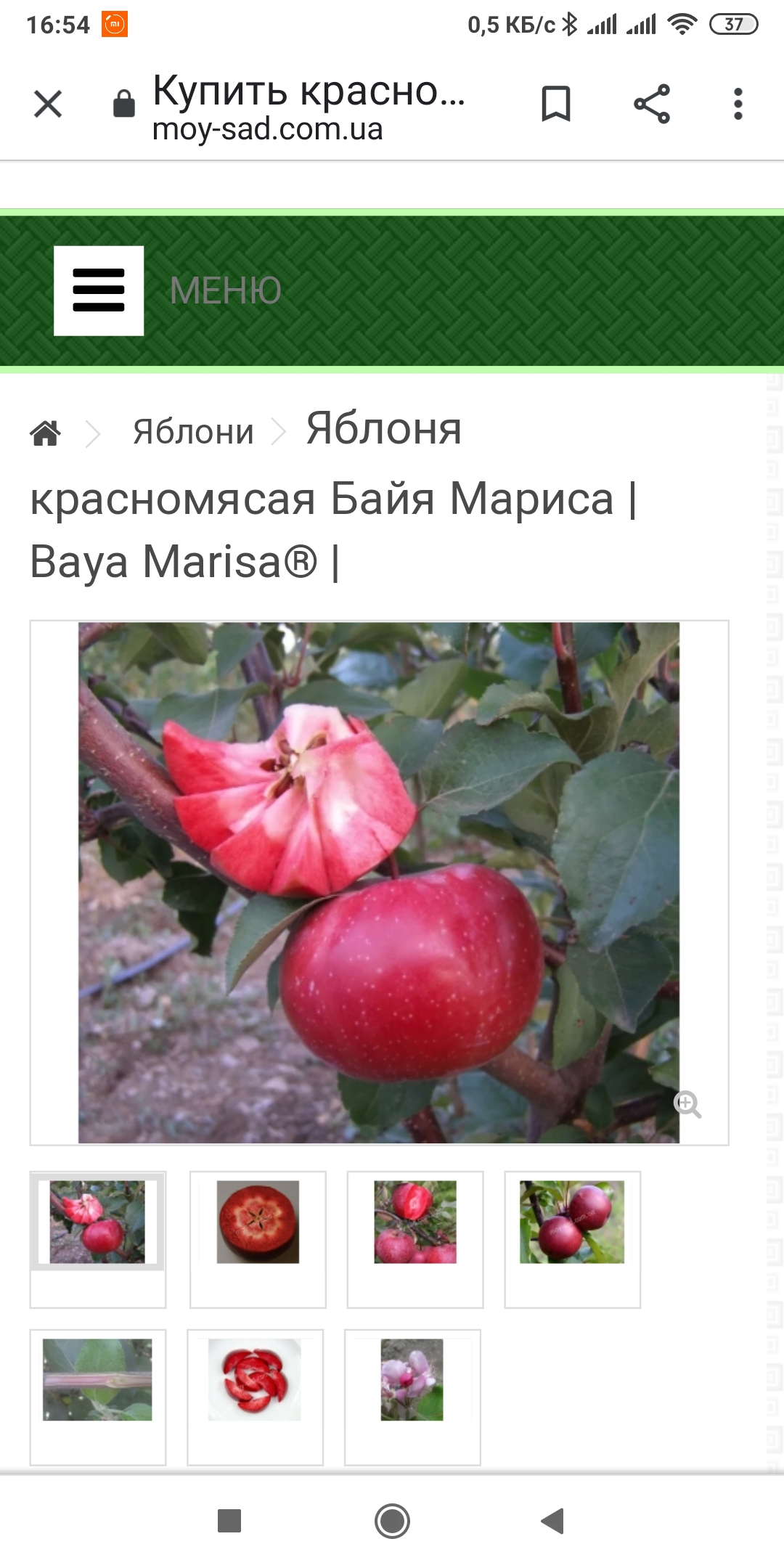Image resolution: width=784 pixels, height=1568 pixels.
Task: Go back with the system back button
Action: [x=553, y=1520]
